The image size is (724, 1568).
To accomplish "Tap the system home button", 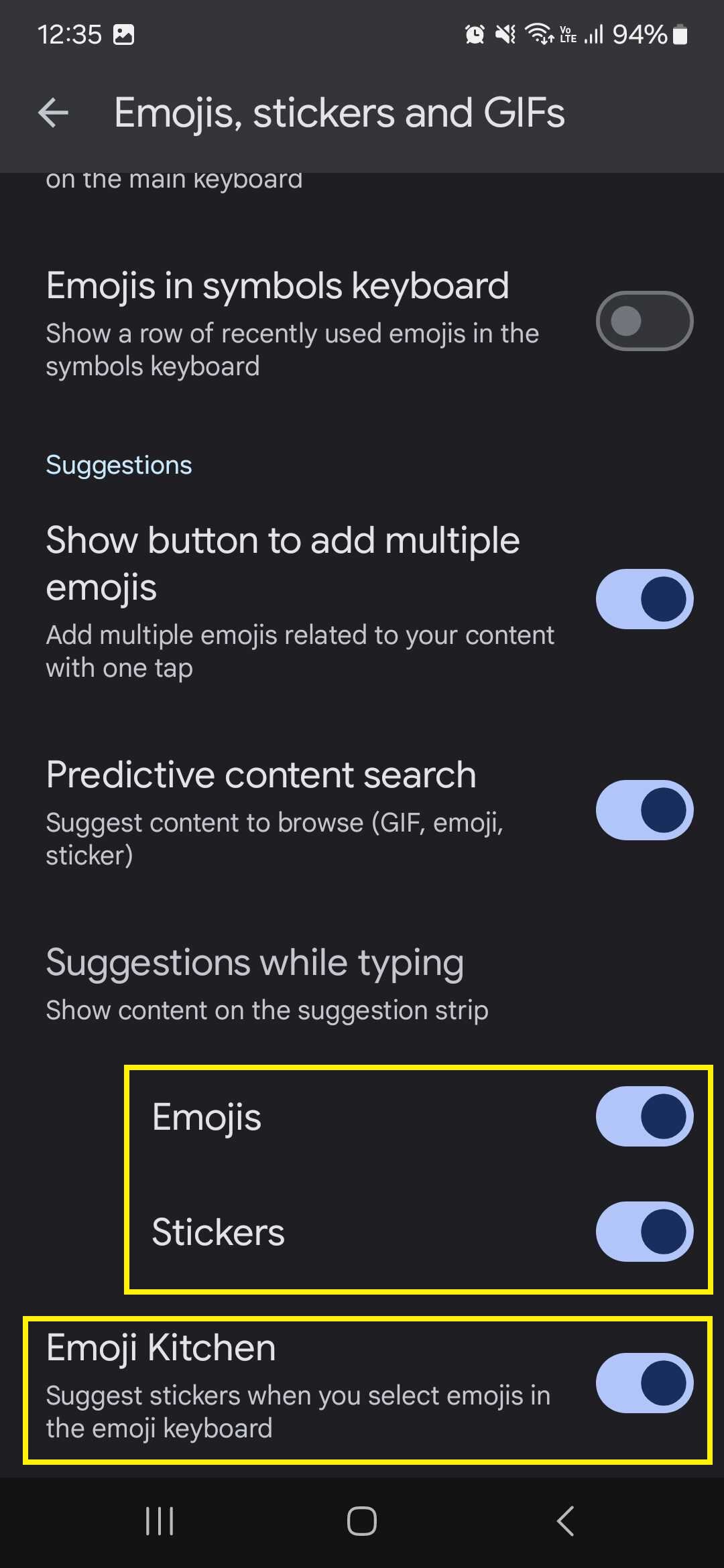I will tap(362, 1521).
